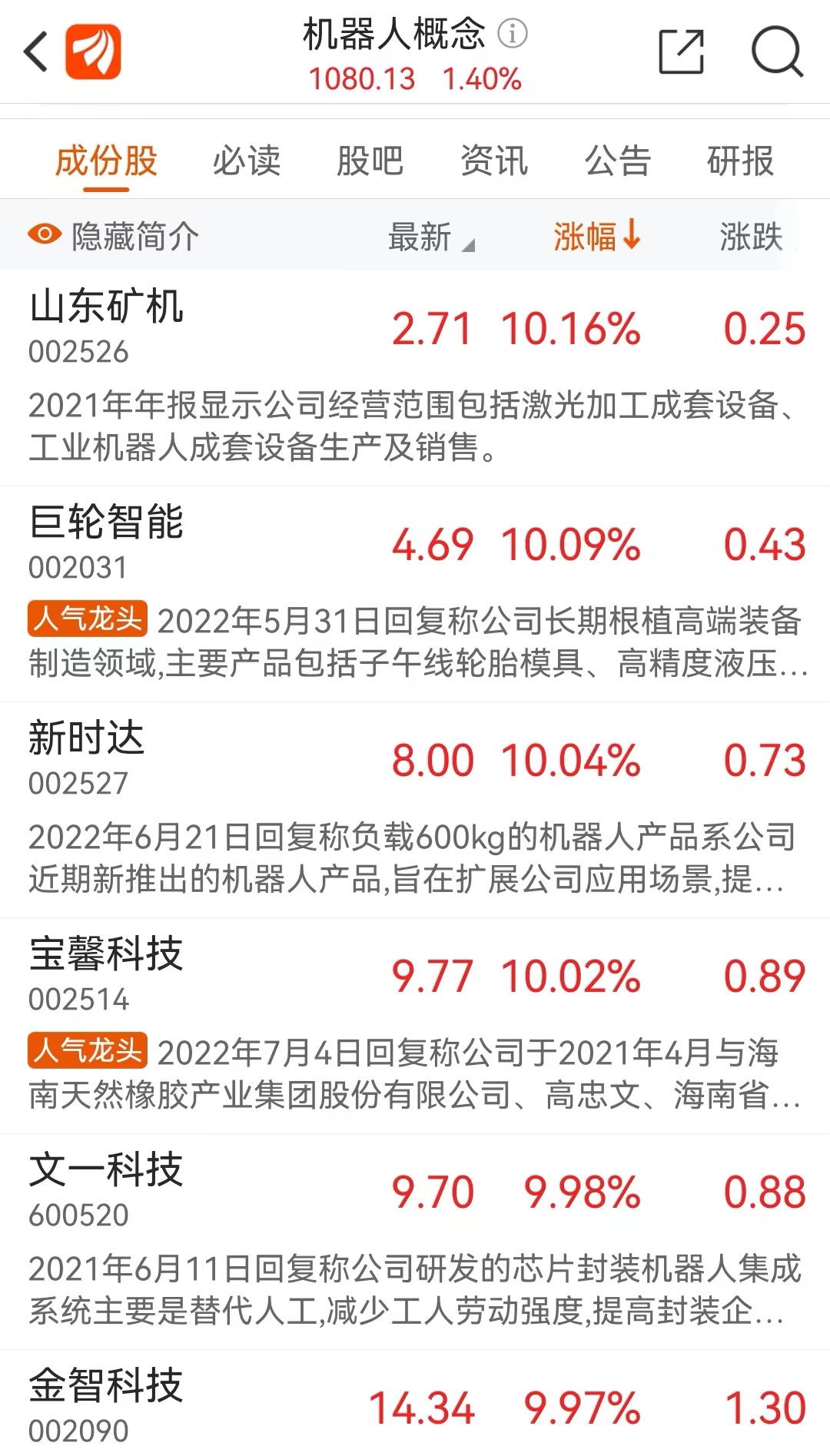The image size is (830, 1456).
Task: Toggle 隐藏简介 to hide stock descriptions
Action: click(114, 236)
